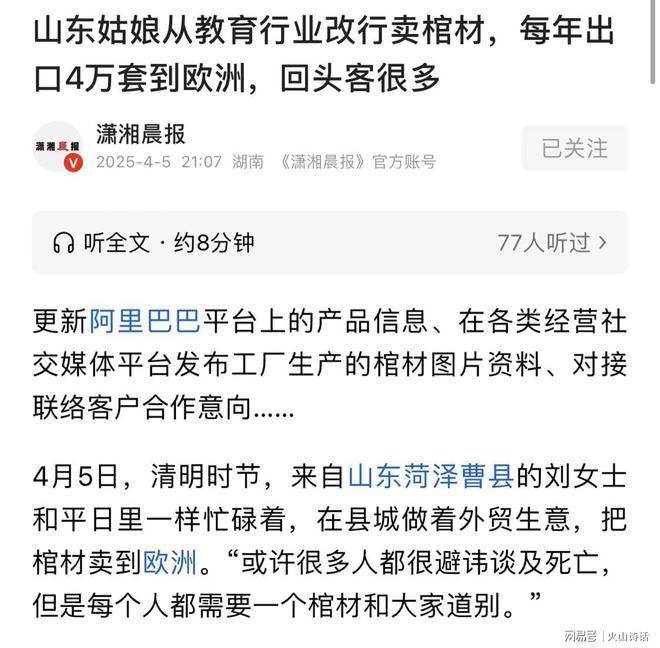This screenshot has width=660, height=648.
Task: Open the 山东菏泽曹县 link
Action: click(x=430, y=475)
